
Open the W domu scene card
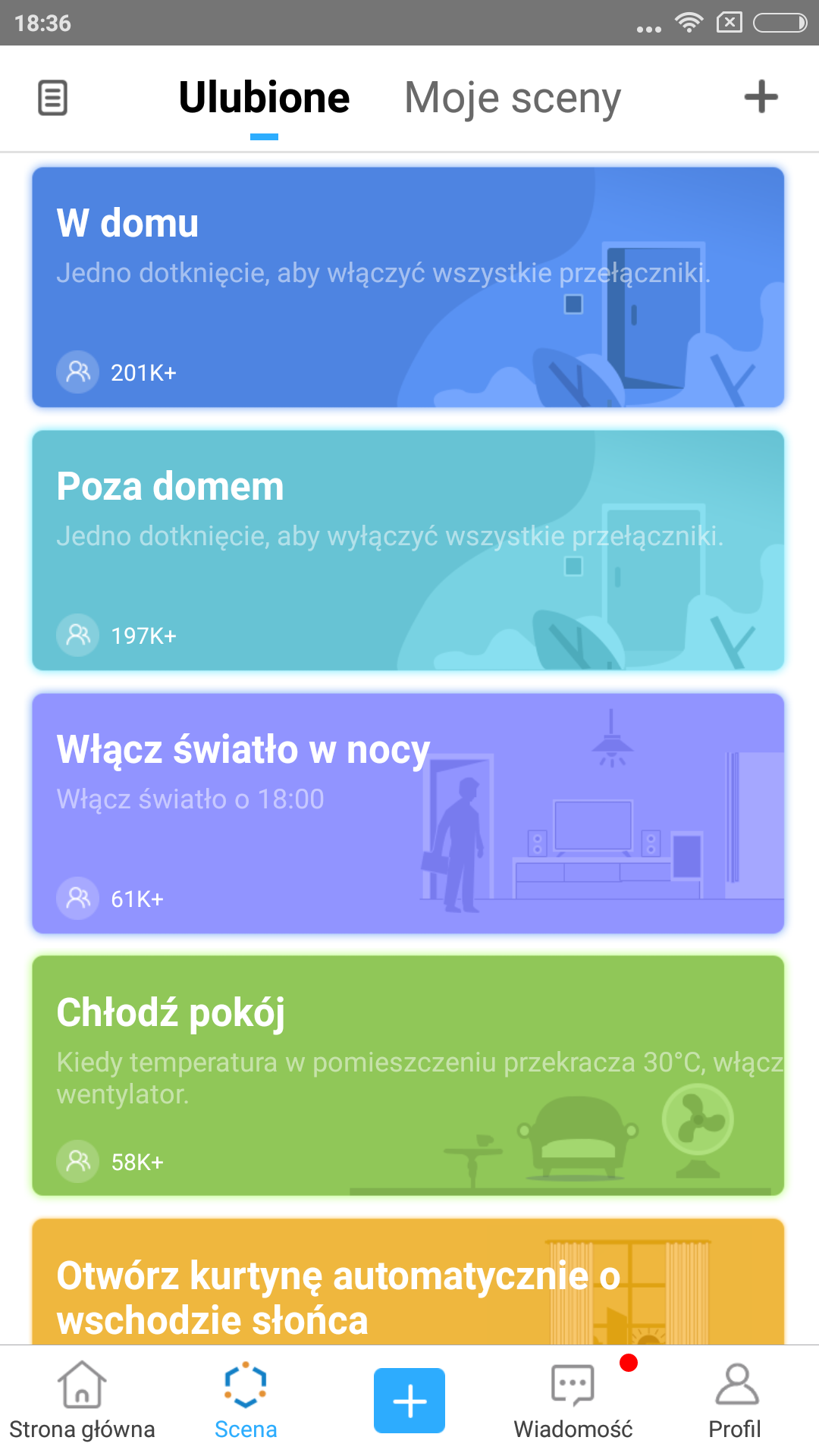(x=408, y=287)
